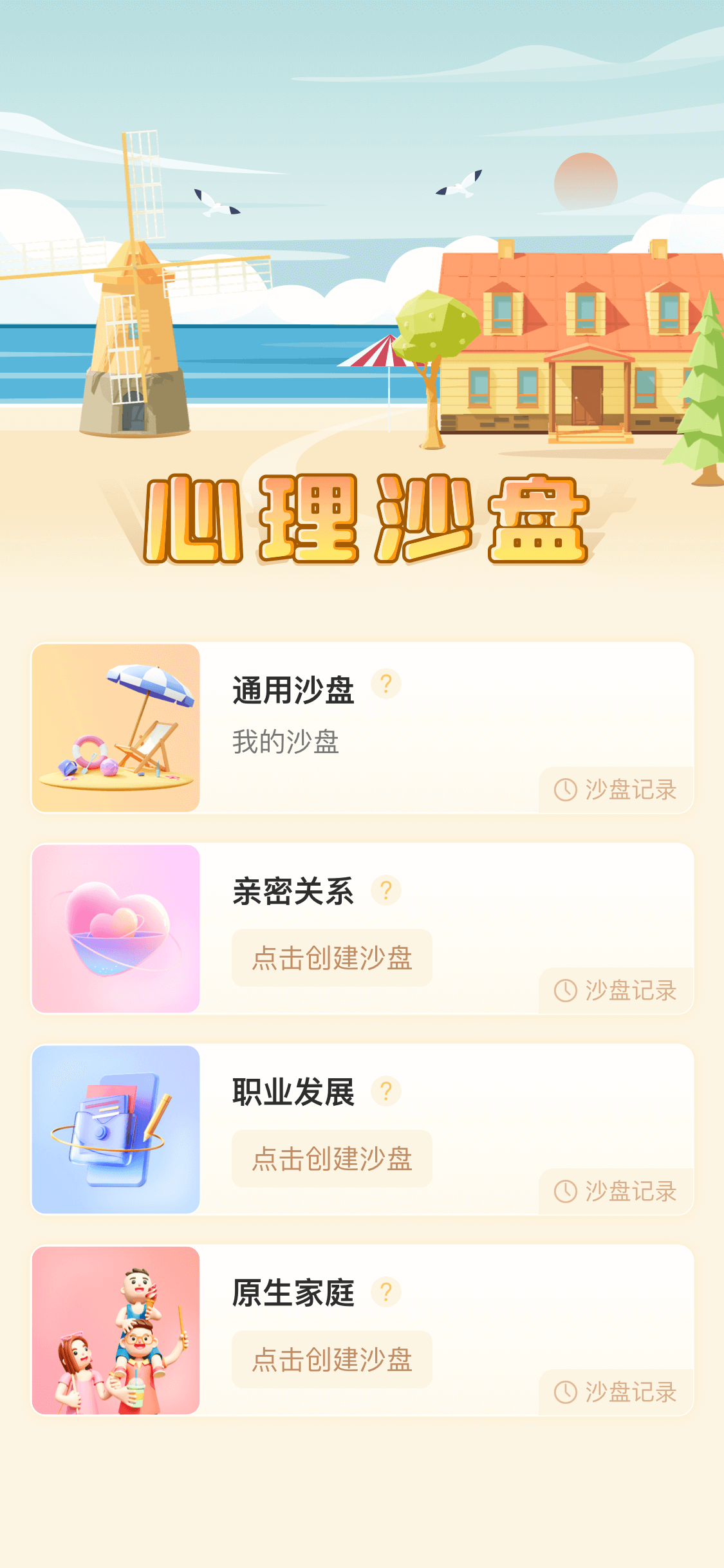Create a sandbox under 职业发展
724x1568 pixels.
click(x=332, y=1159)
